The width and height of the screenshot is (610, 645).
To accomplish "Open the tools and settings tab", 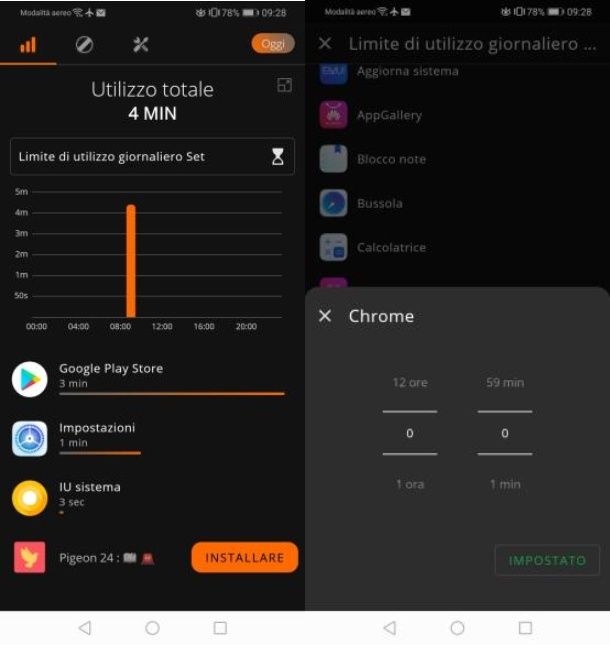I will 141,45.
